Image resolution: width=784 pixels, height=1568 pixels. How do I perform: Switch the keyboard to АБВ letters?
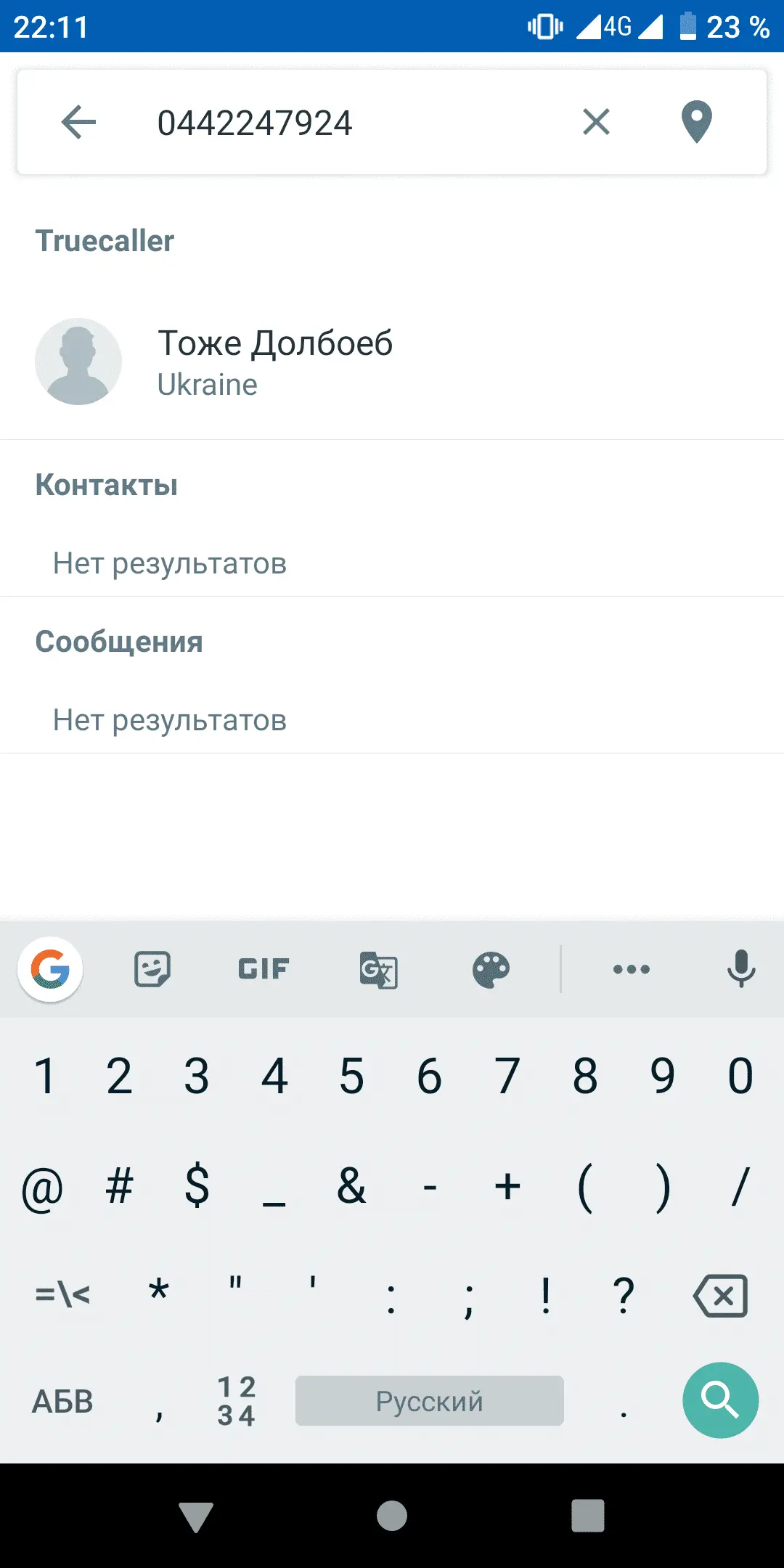click(62, 1402)
